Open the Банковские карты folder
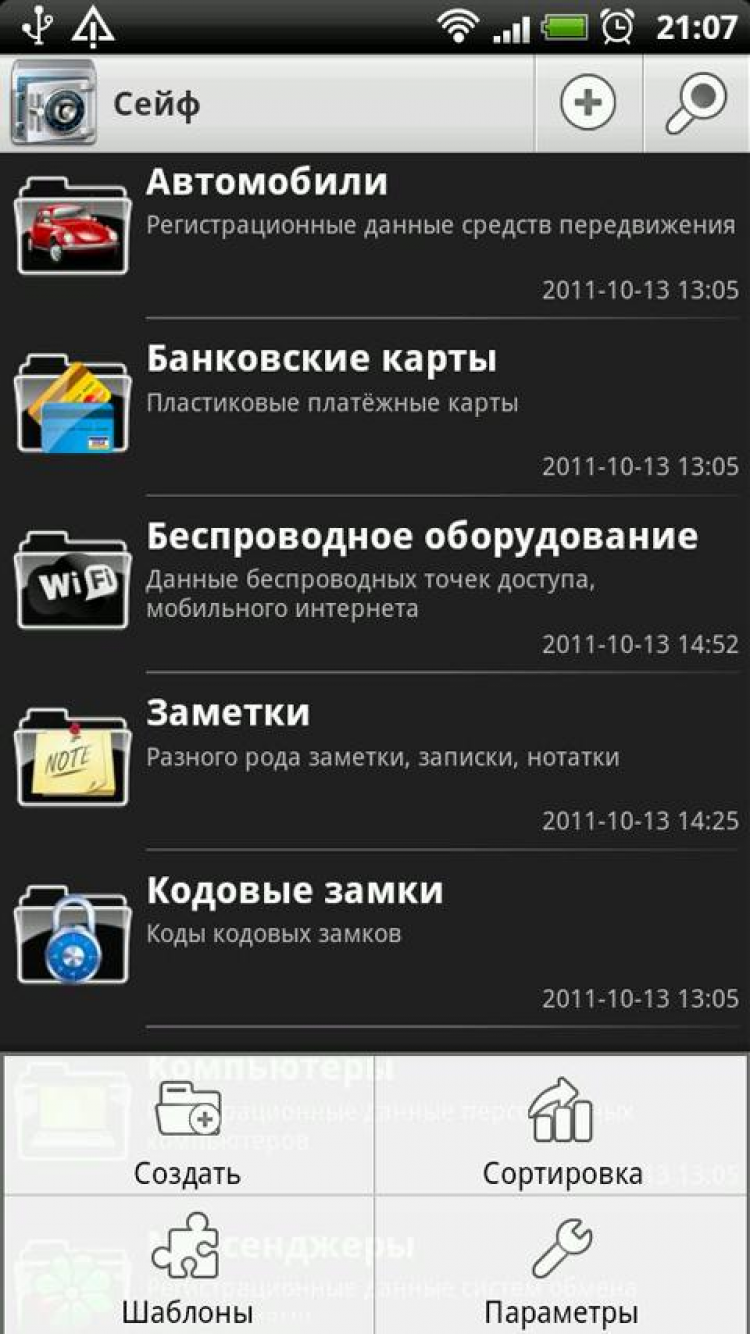The height and width of the screenshot is (1334, 750). [375, 407]
